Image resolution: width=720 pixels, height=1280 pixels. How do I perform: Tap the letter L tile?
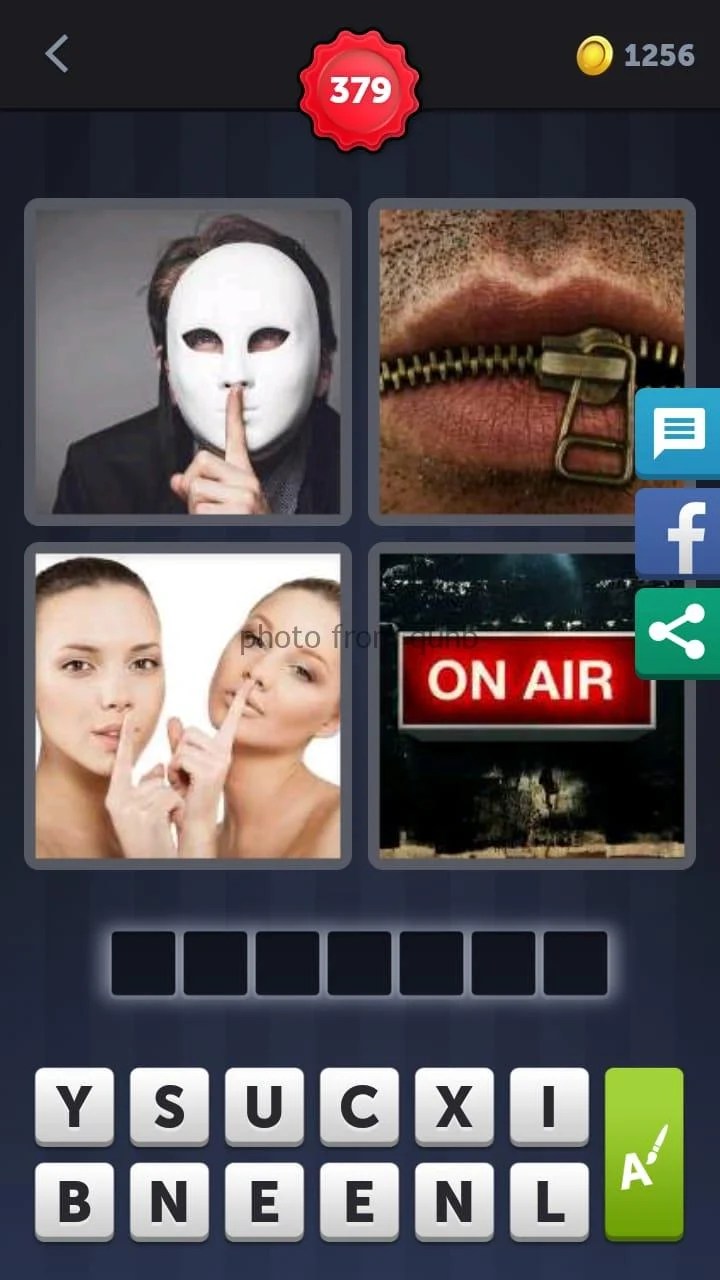547,1203
